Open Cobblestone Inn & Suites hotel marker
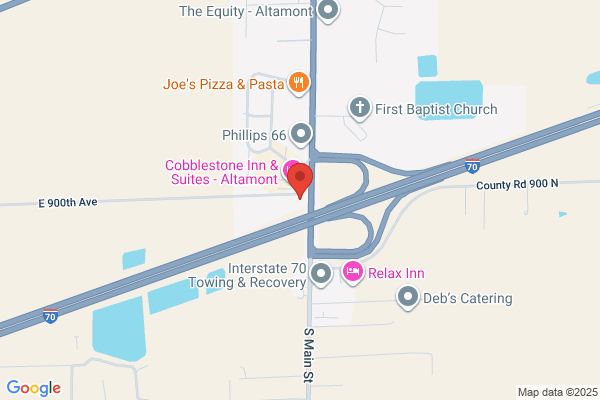600x400 pixels. click(x=289, y=167)
